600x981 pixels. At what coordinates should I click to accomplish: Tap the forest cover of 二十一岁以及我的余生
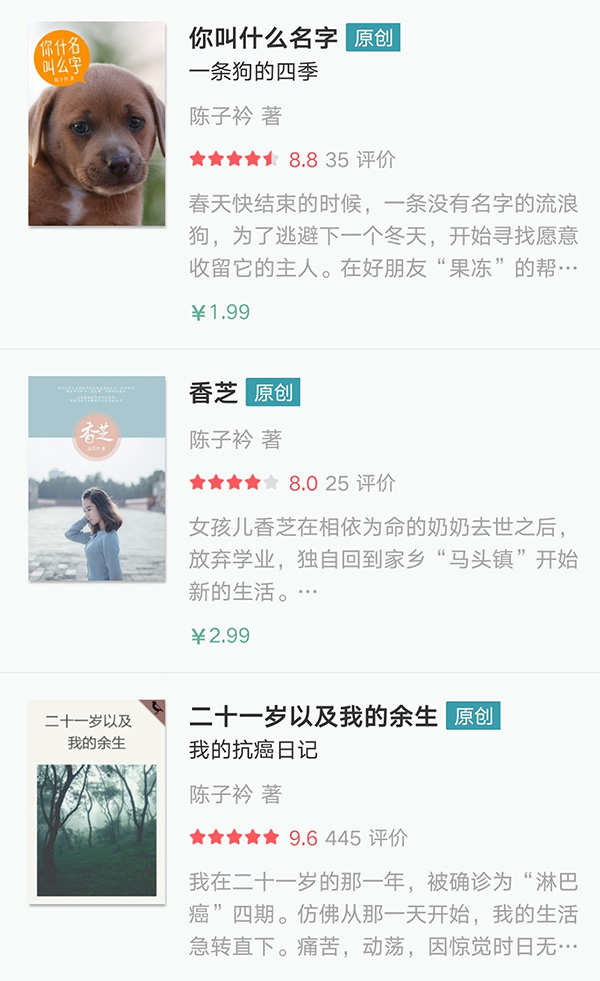coord(97,801)
